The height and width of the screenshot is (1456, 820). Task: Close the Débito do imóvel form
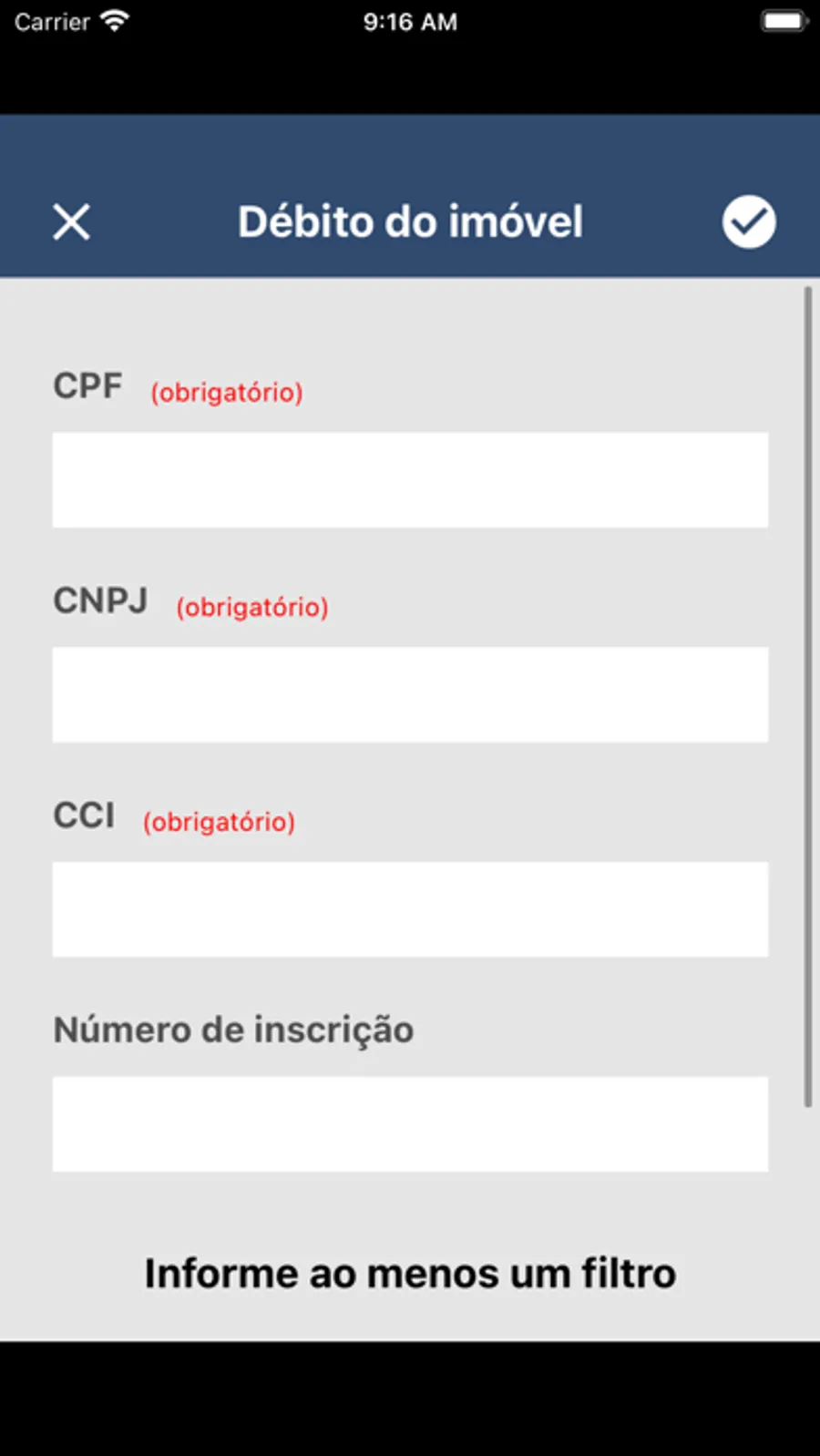(x=71, y=221)
